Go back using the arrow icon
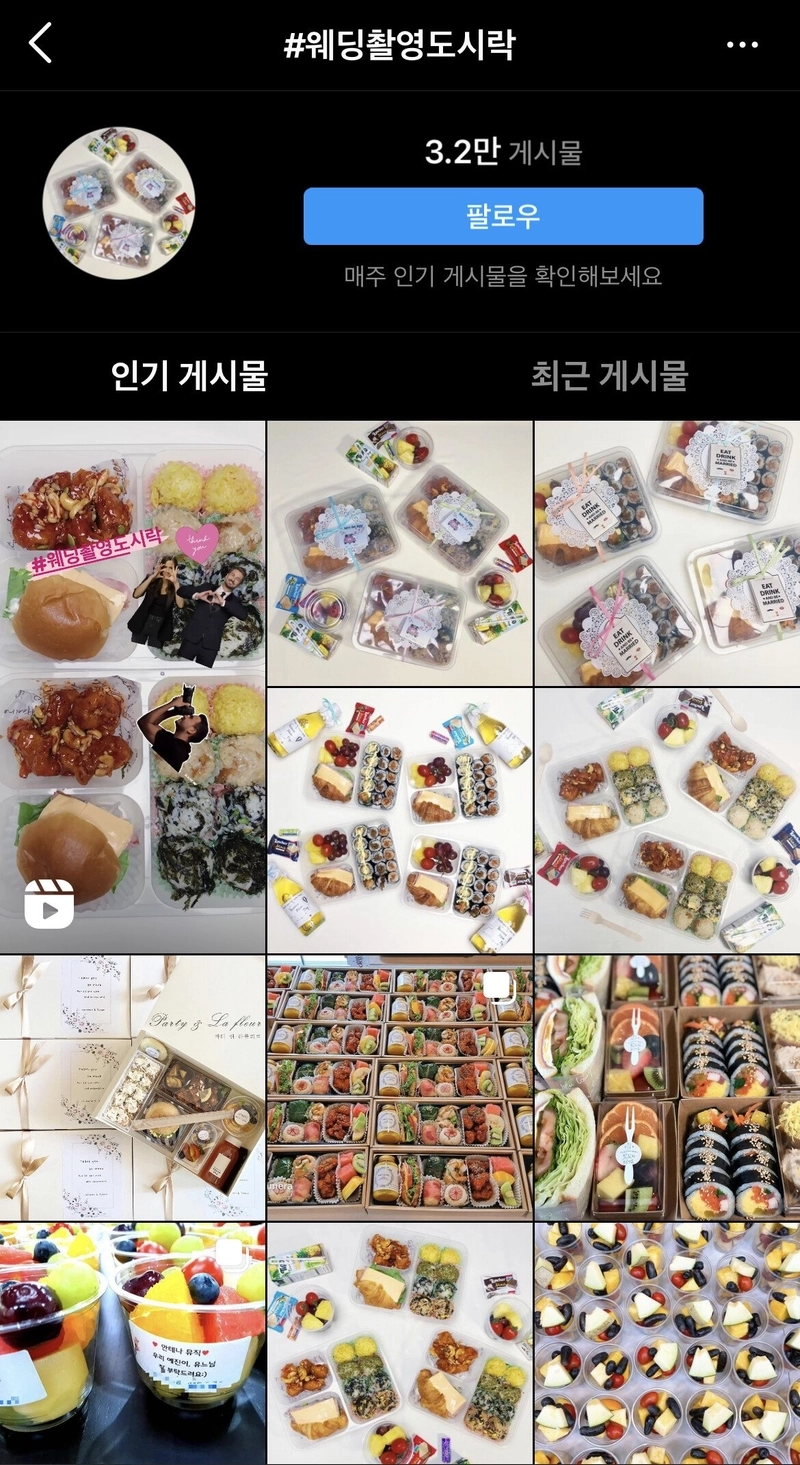Viewport: 800px width, 1465px height. [40, 44]
